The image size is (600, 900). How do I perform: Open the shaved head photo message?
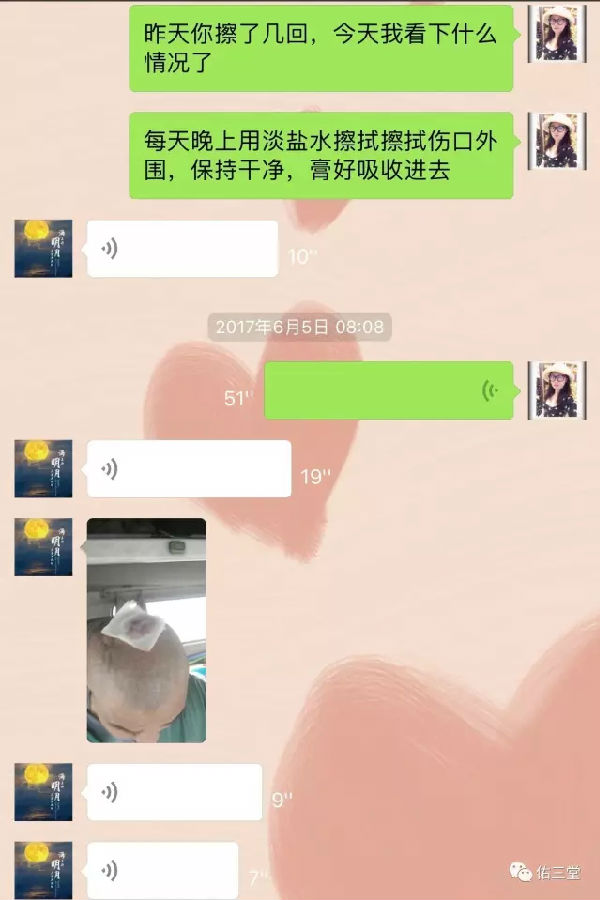(146, 630)
